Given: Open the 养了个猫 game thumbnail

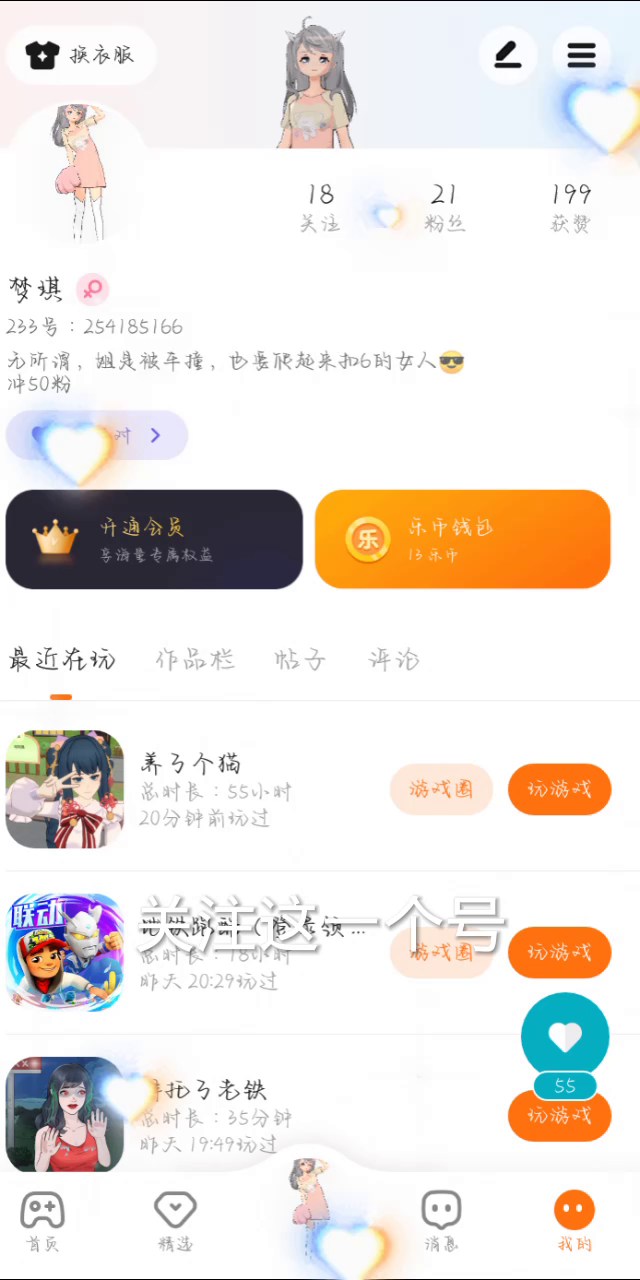Looking at the screenshot, I should (65, 789).
